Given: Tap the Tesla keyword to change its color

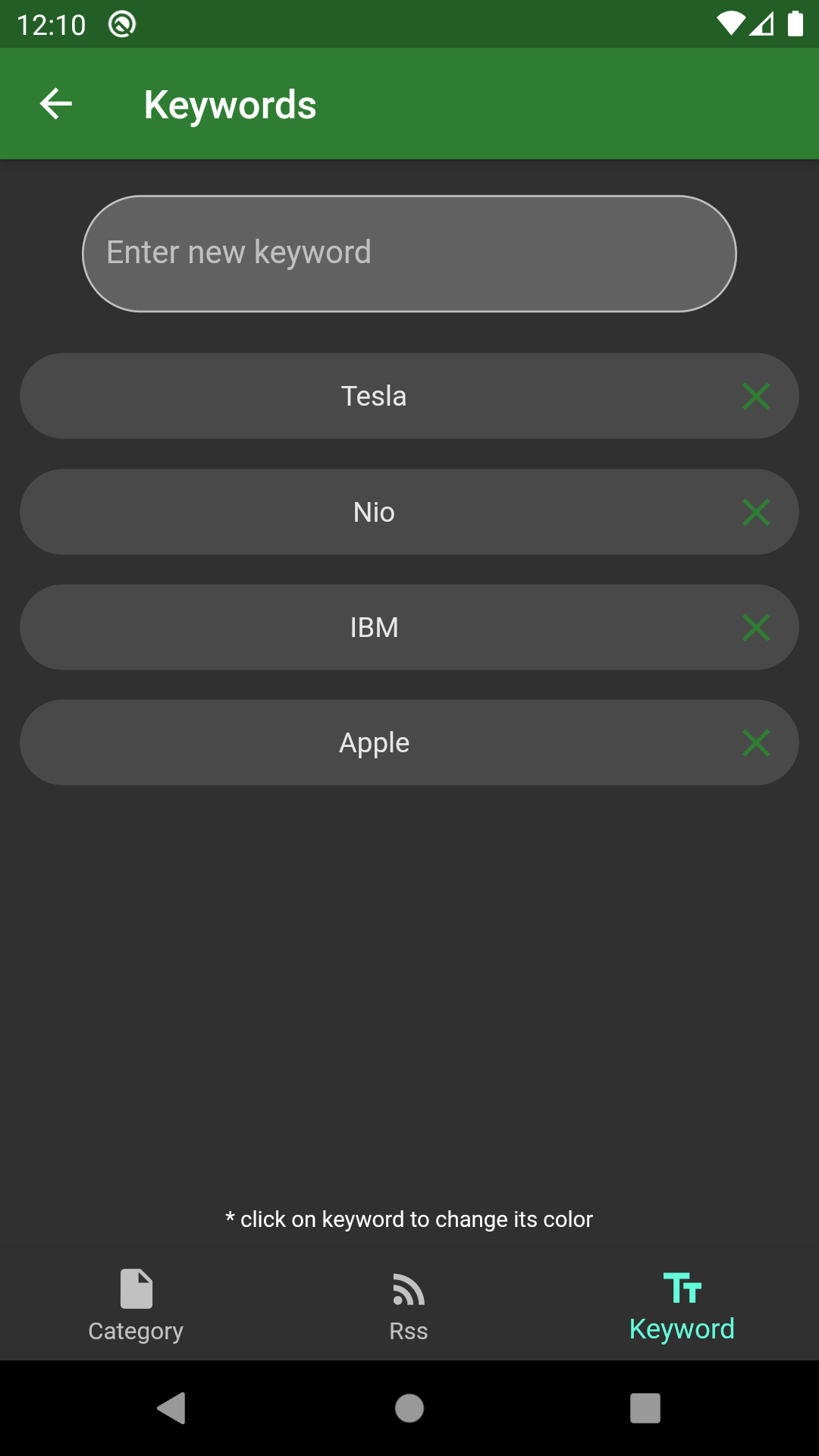Looking at the screenshot, I should 374,396.
